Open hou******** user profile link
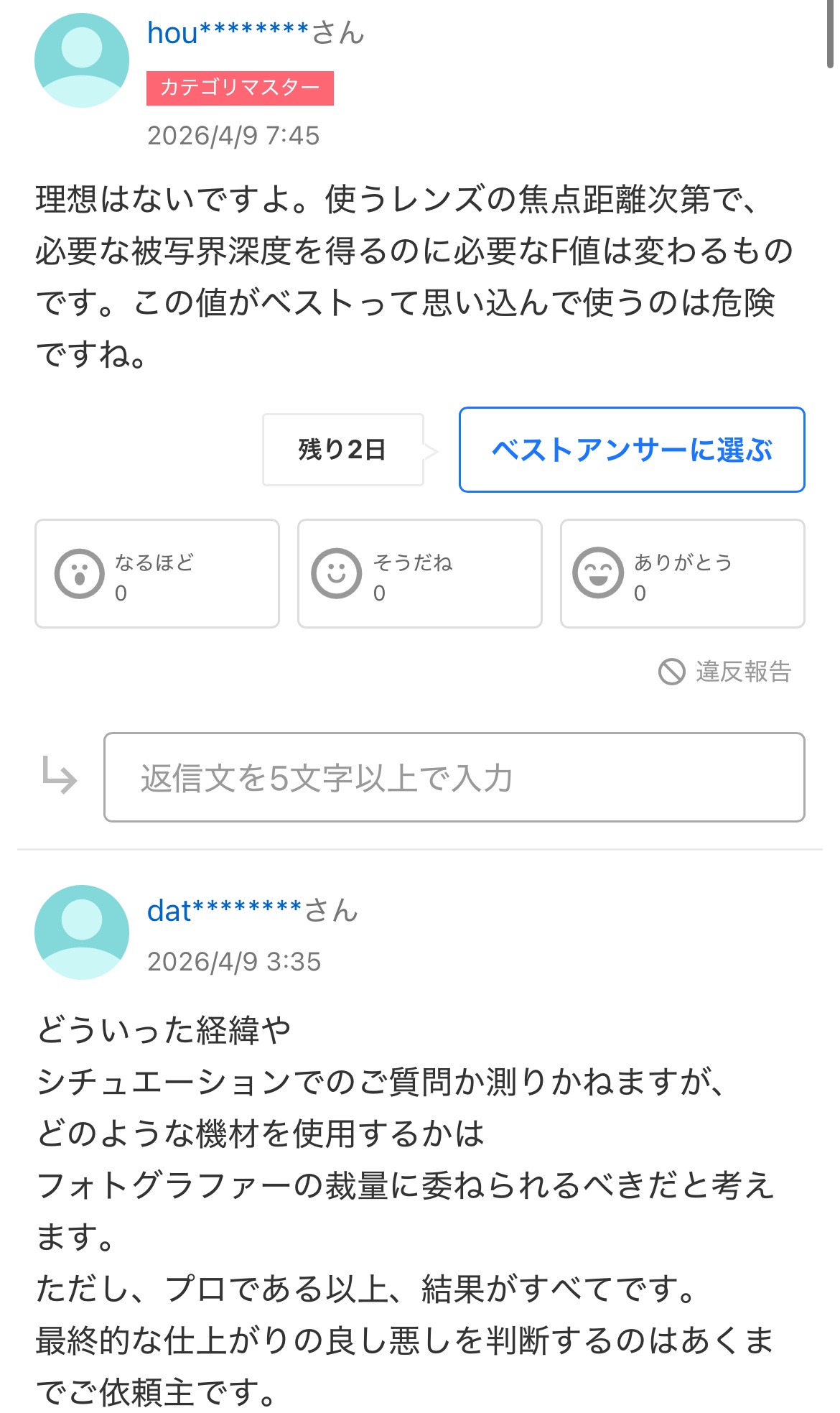840x1413 pixels. [228, 33]
